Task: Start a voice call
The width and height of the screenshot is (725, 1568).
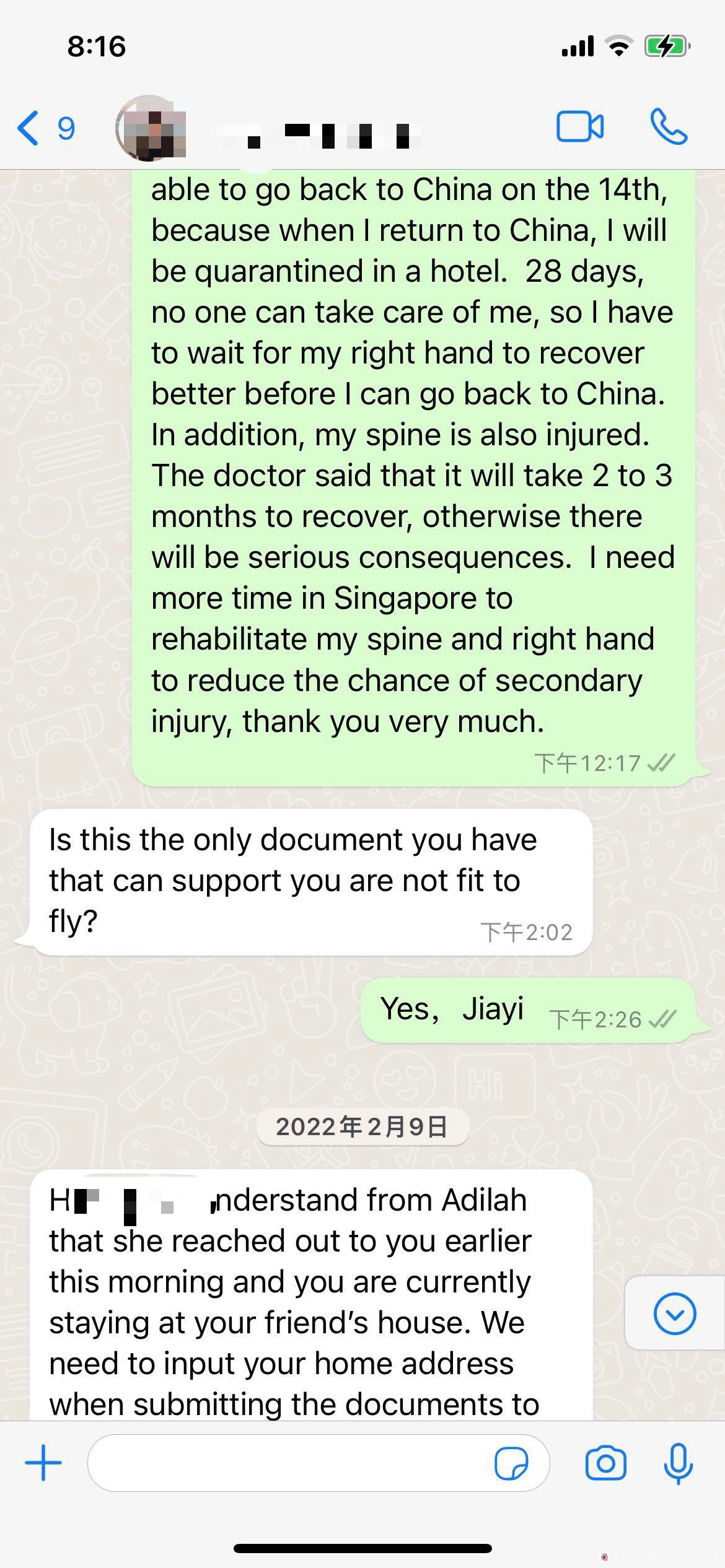Action: (669, 127)
